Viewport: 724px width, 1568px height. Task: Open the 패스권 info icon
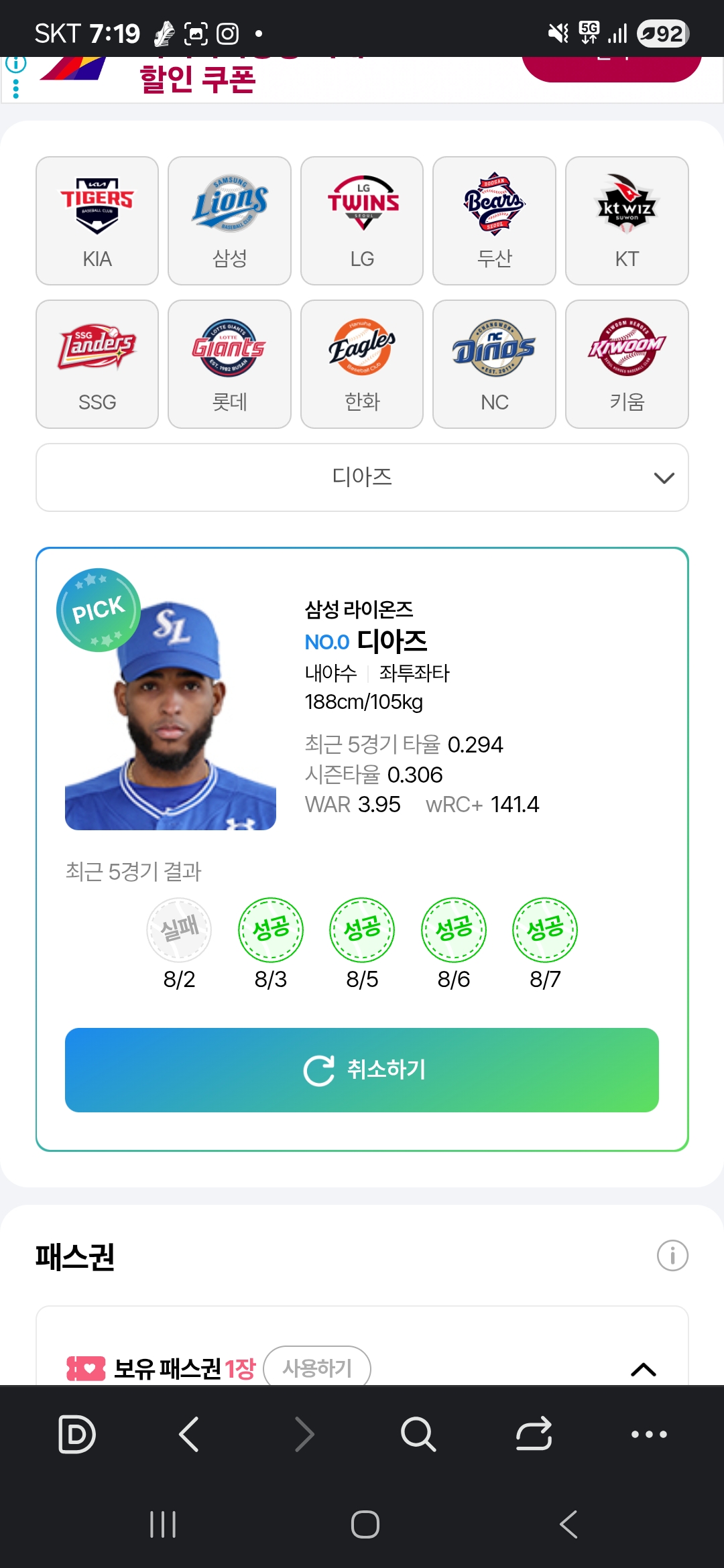click(672, 1255)
